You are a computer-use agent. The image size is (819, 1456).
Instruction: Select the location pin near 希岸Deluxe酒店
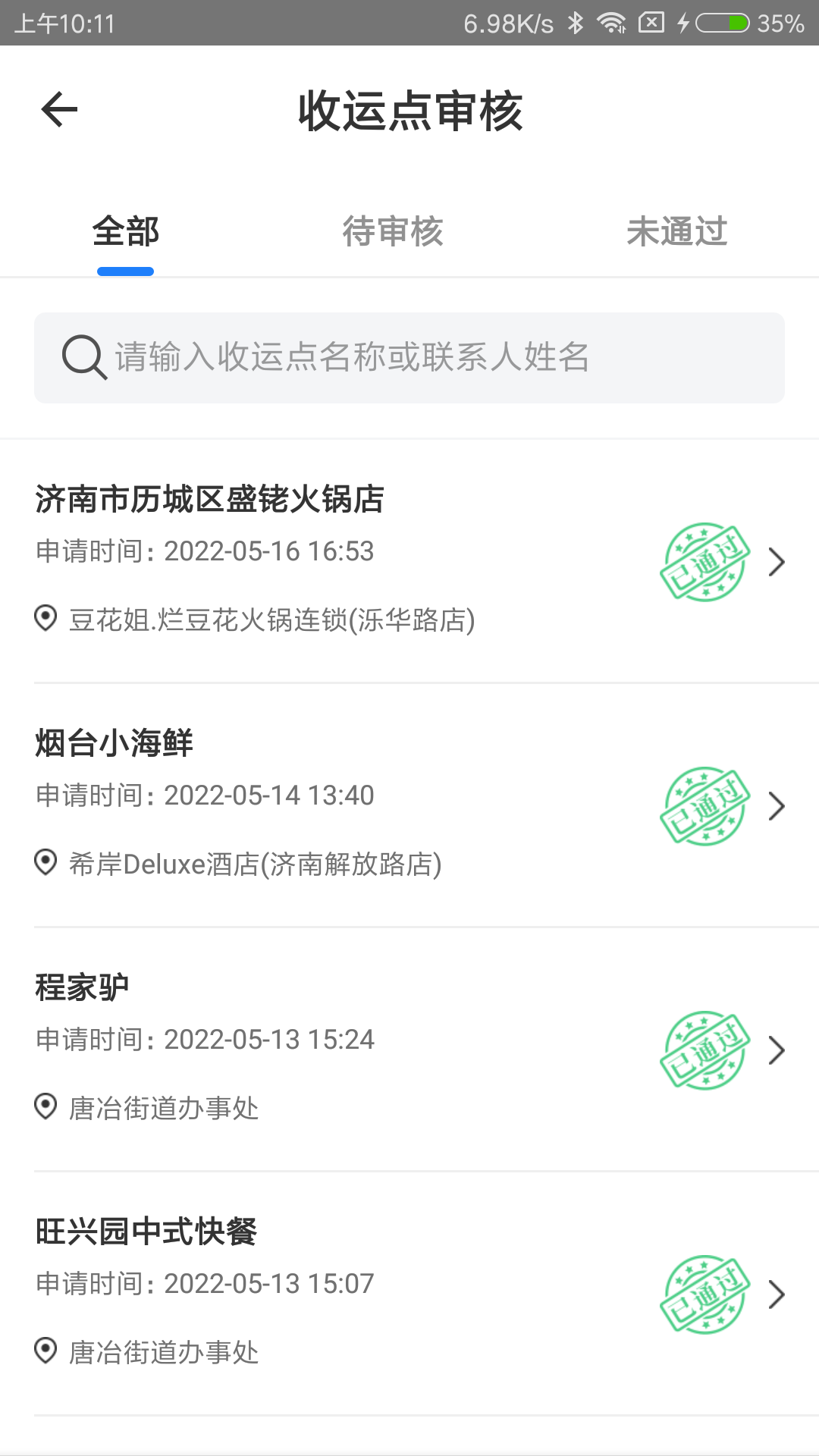click(x=45, y=861)
